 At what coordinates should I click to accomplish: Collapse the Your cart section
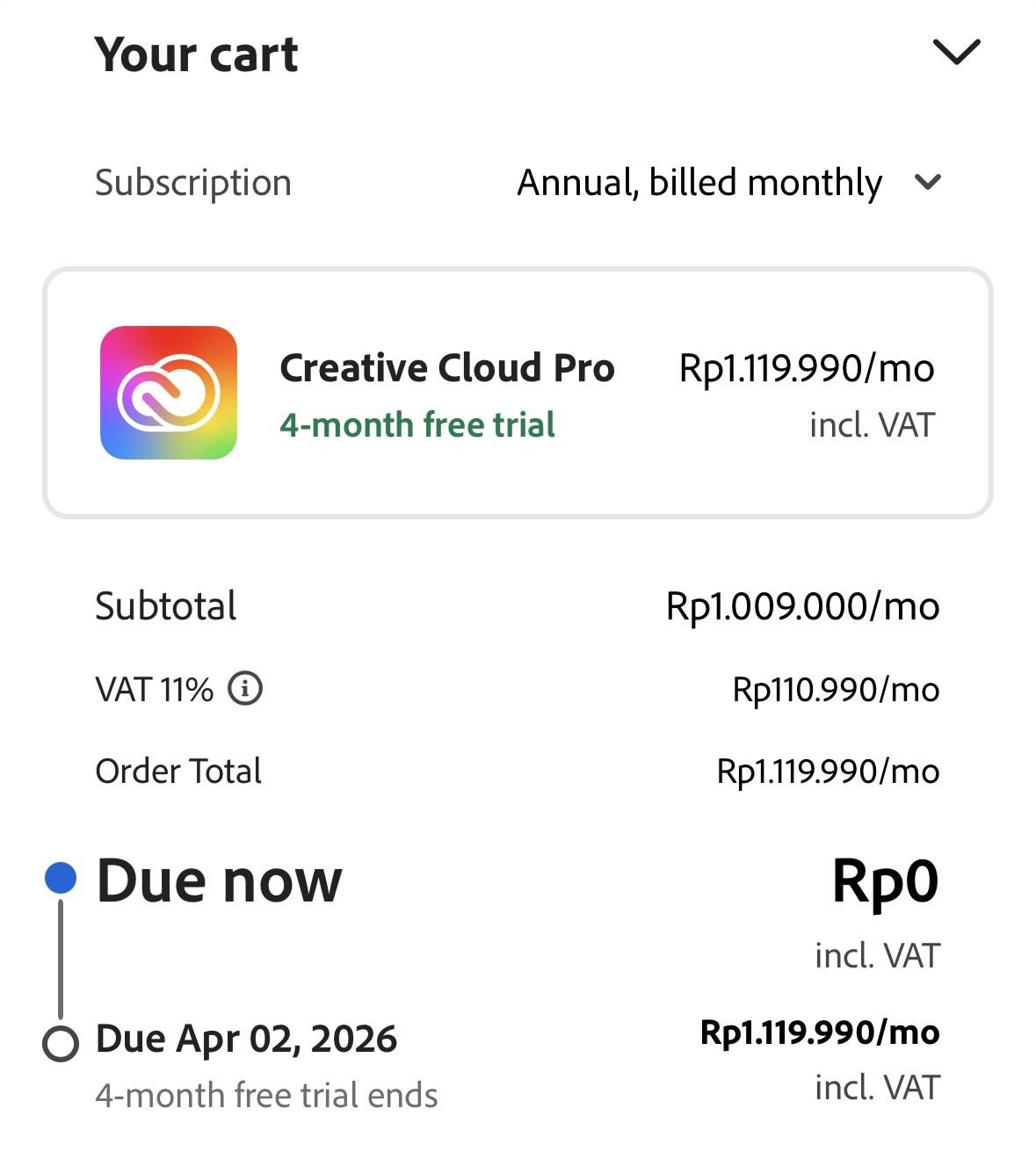[x=955, y=53]
